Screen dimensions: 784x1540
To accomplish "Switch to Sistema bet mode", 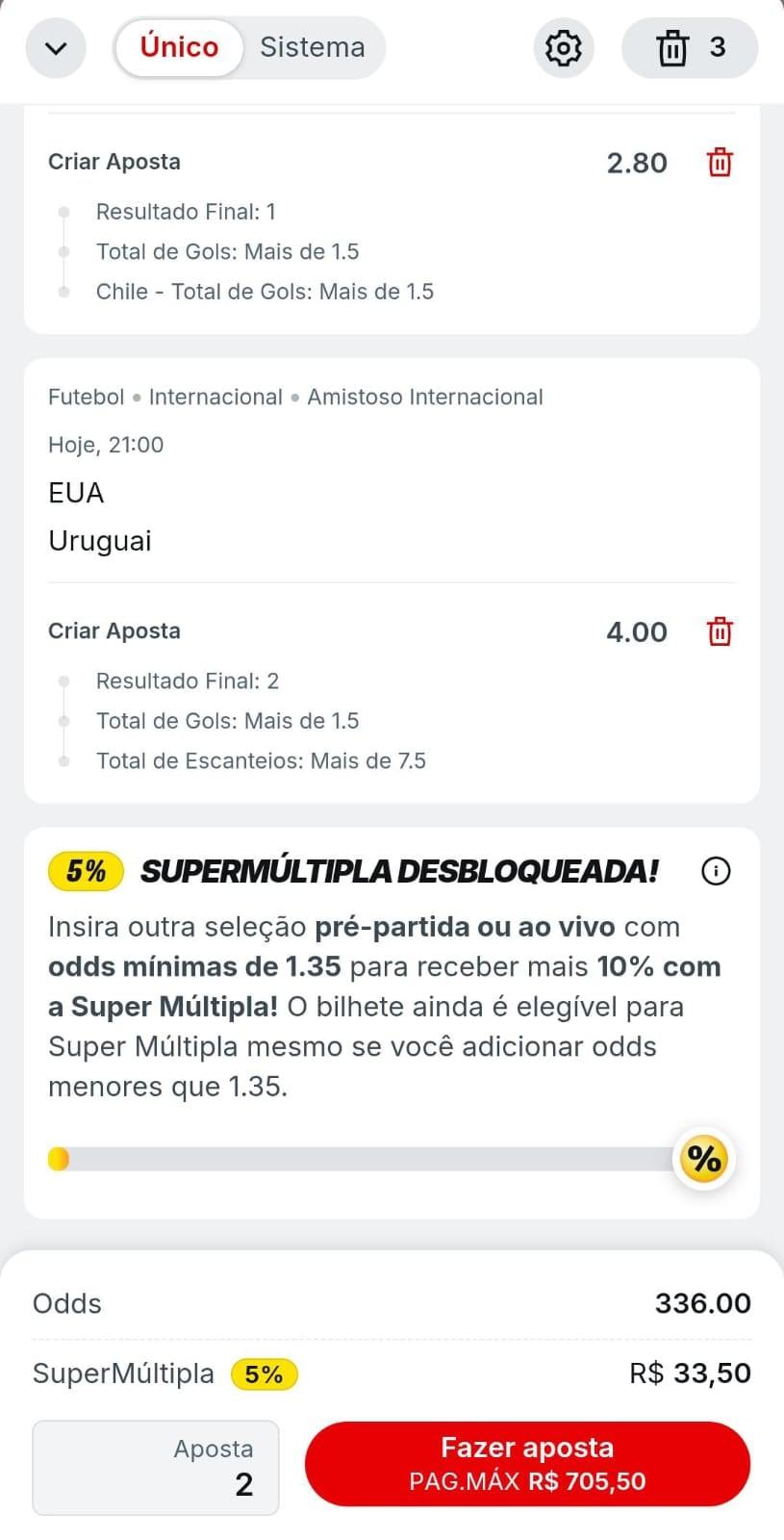I will click(312, 46).
